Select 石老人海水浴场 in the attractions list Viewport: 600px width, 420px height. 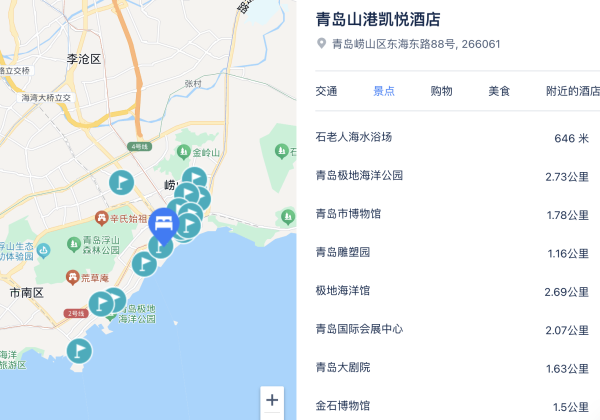tap(354, 137)
